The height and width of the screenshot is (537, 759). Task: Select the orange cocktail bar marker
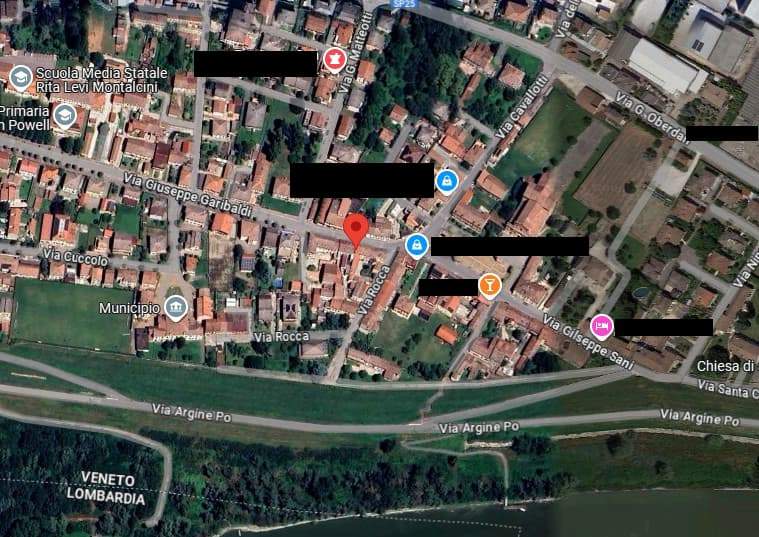(x=488, y=286)
